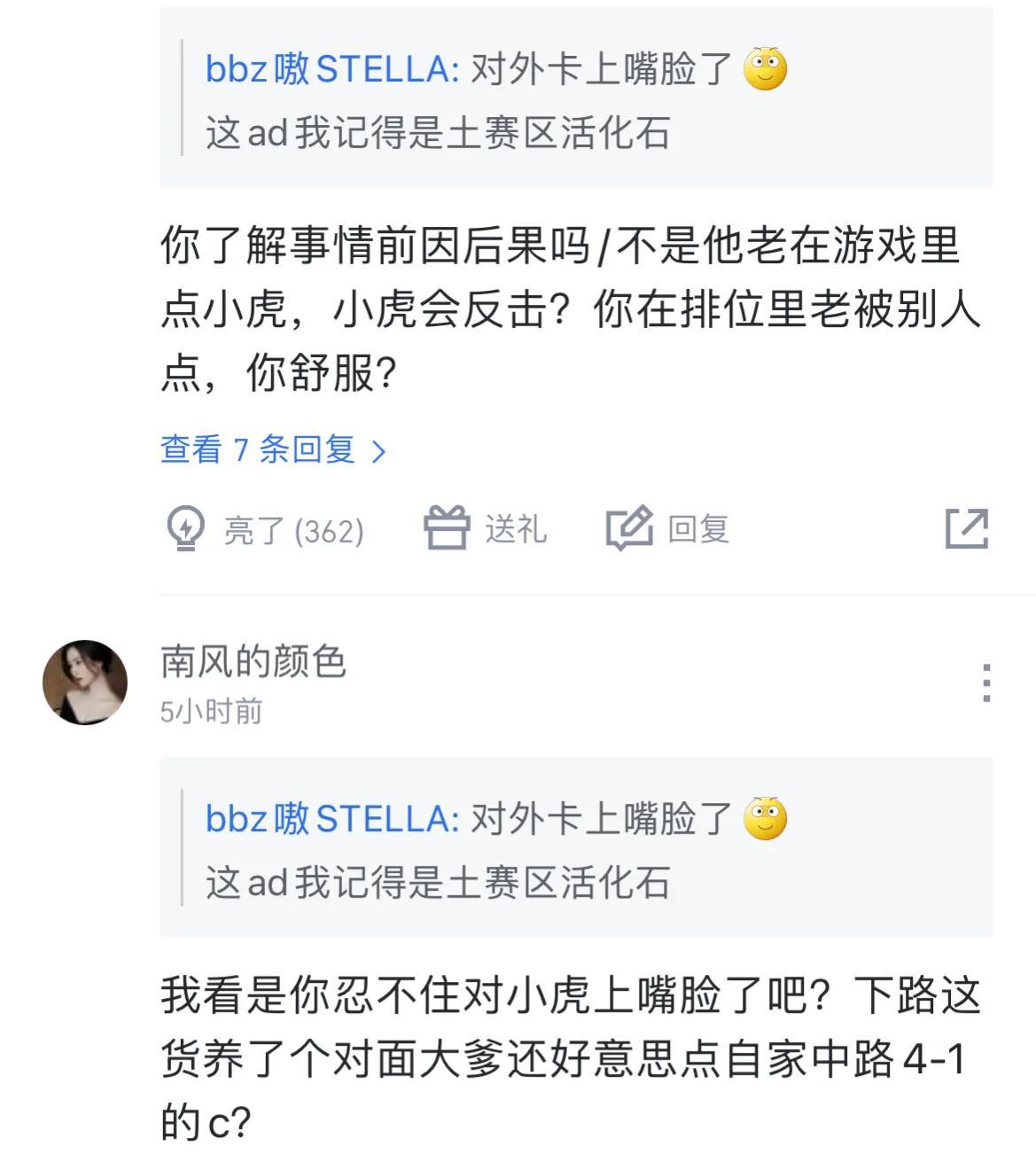1036x1169 pixels.
Task: Send a gift via 送礼
Action: [485, 529]
